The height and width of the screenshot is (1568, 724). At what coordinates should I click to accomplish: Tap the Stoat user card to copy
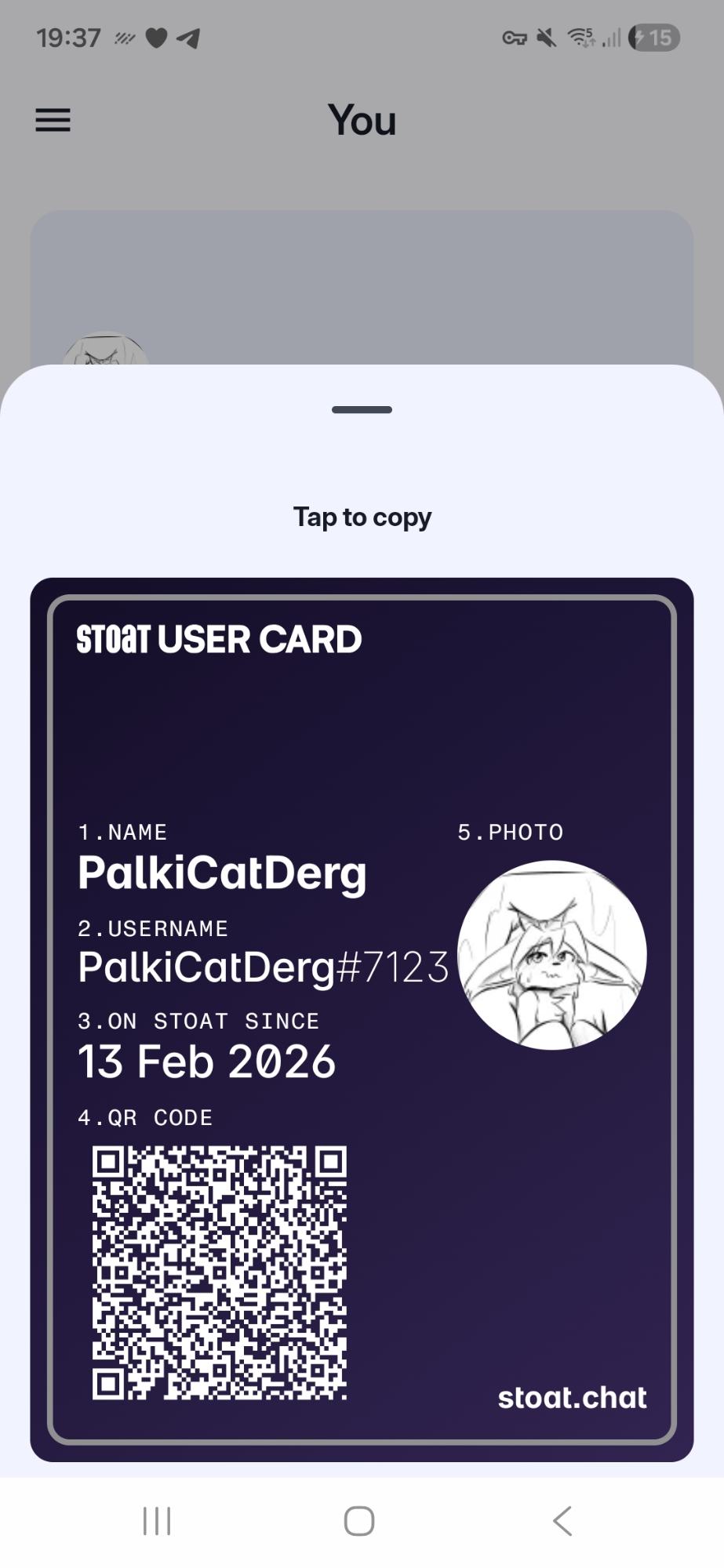pos(362,1019)
